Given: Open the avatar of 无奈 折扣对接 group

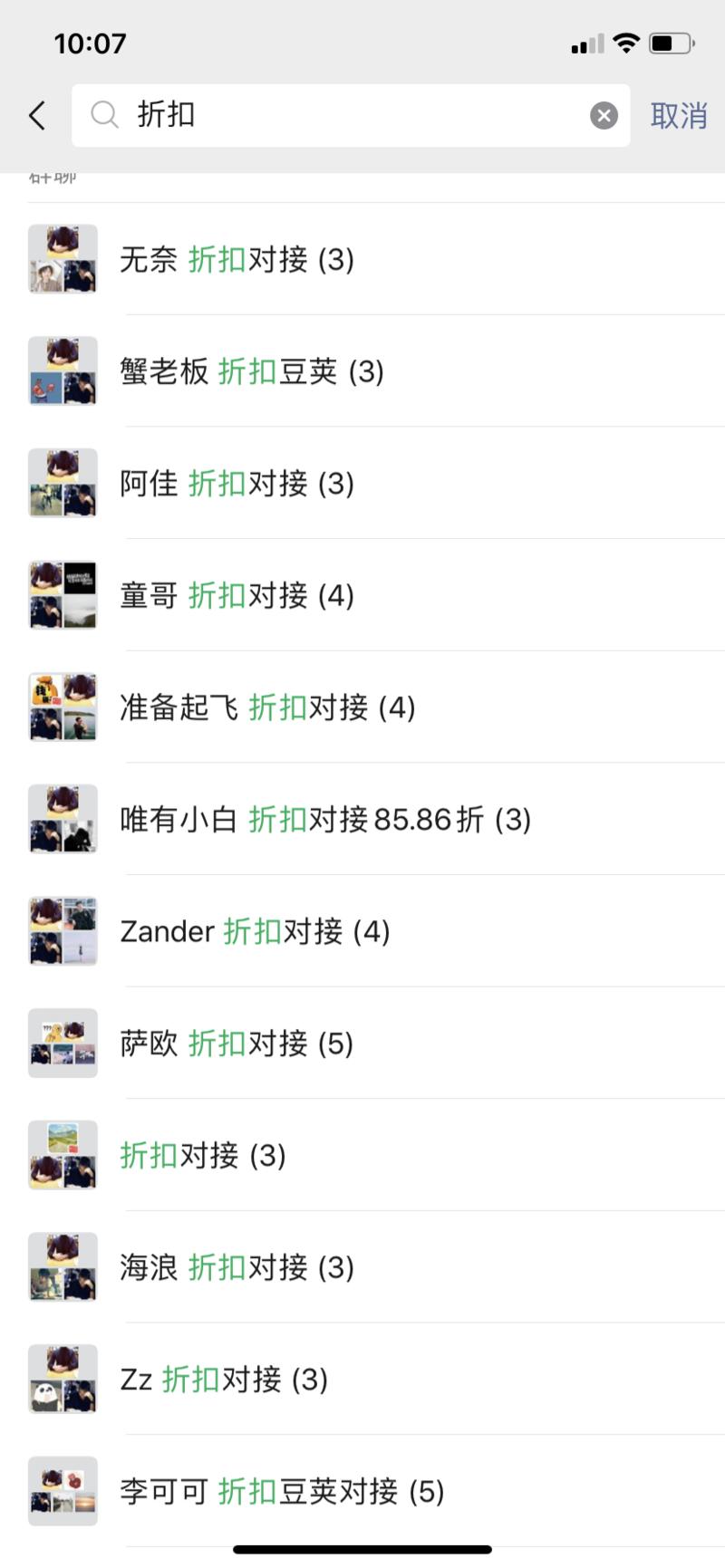Looking at the screenshot, I should [63, 260].
